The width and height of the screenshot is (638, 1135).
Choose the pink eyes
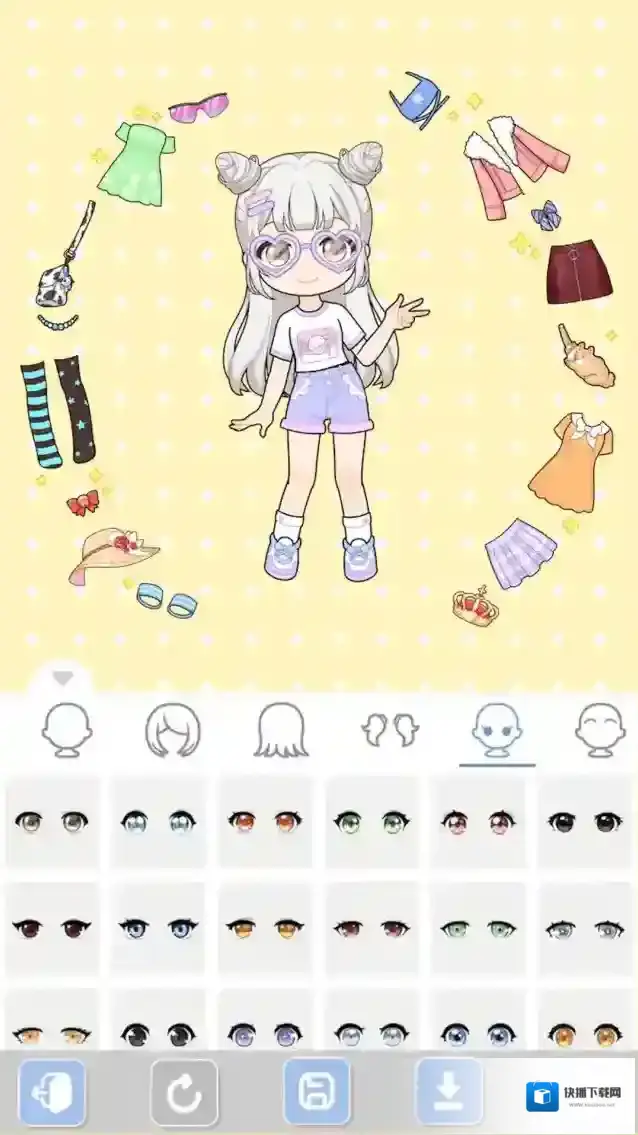coord(477,822)
